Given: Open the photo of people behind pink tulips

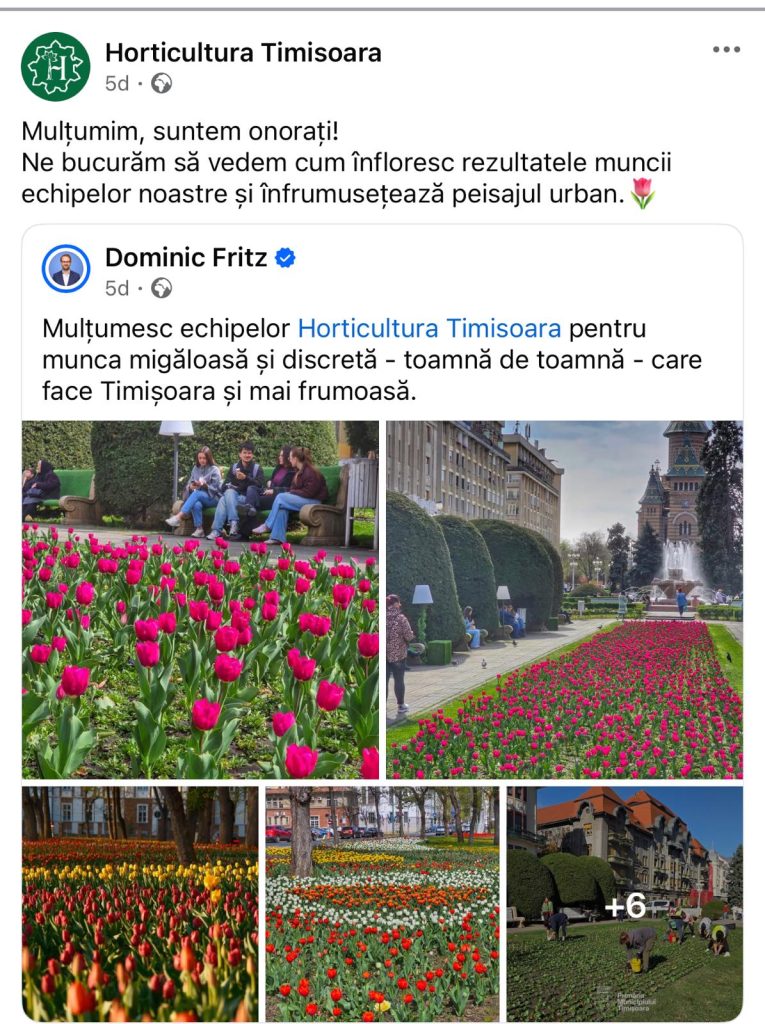Looking at the screenshot, I should [x=200, y=599].
